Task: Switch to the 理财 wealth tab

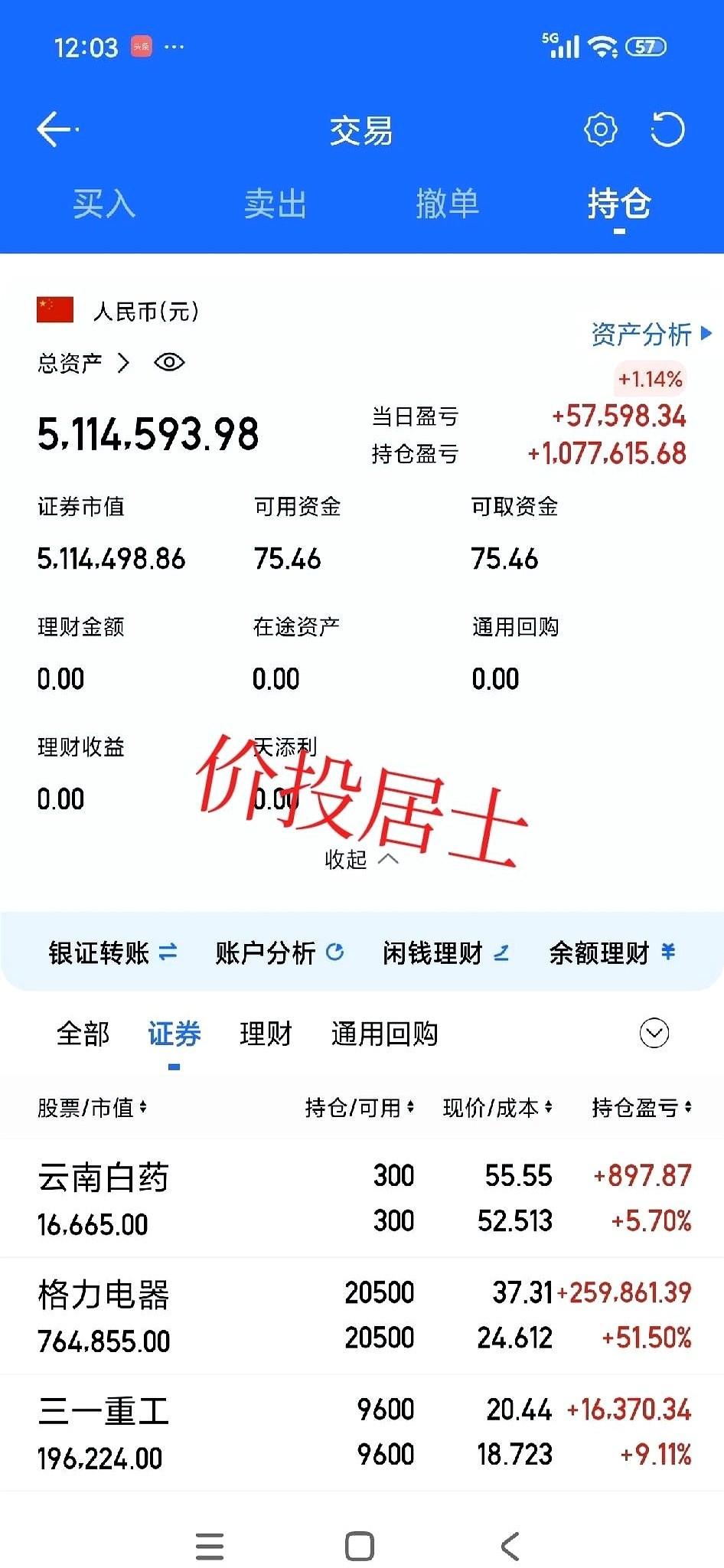Action: (265, 1033)
